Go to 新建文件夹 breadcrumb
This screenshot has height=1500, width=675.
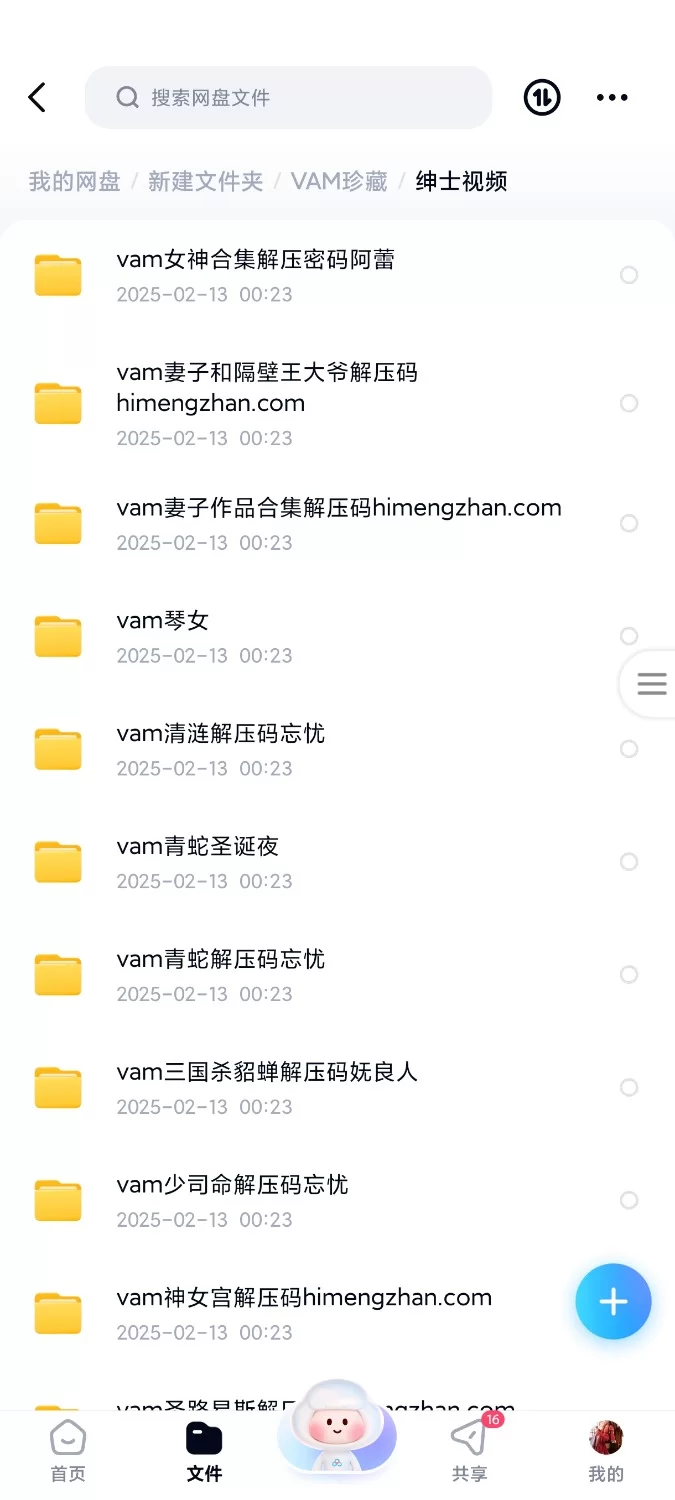[x=205, y=181]
